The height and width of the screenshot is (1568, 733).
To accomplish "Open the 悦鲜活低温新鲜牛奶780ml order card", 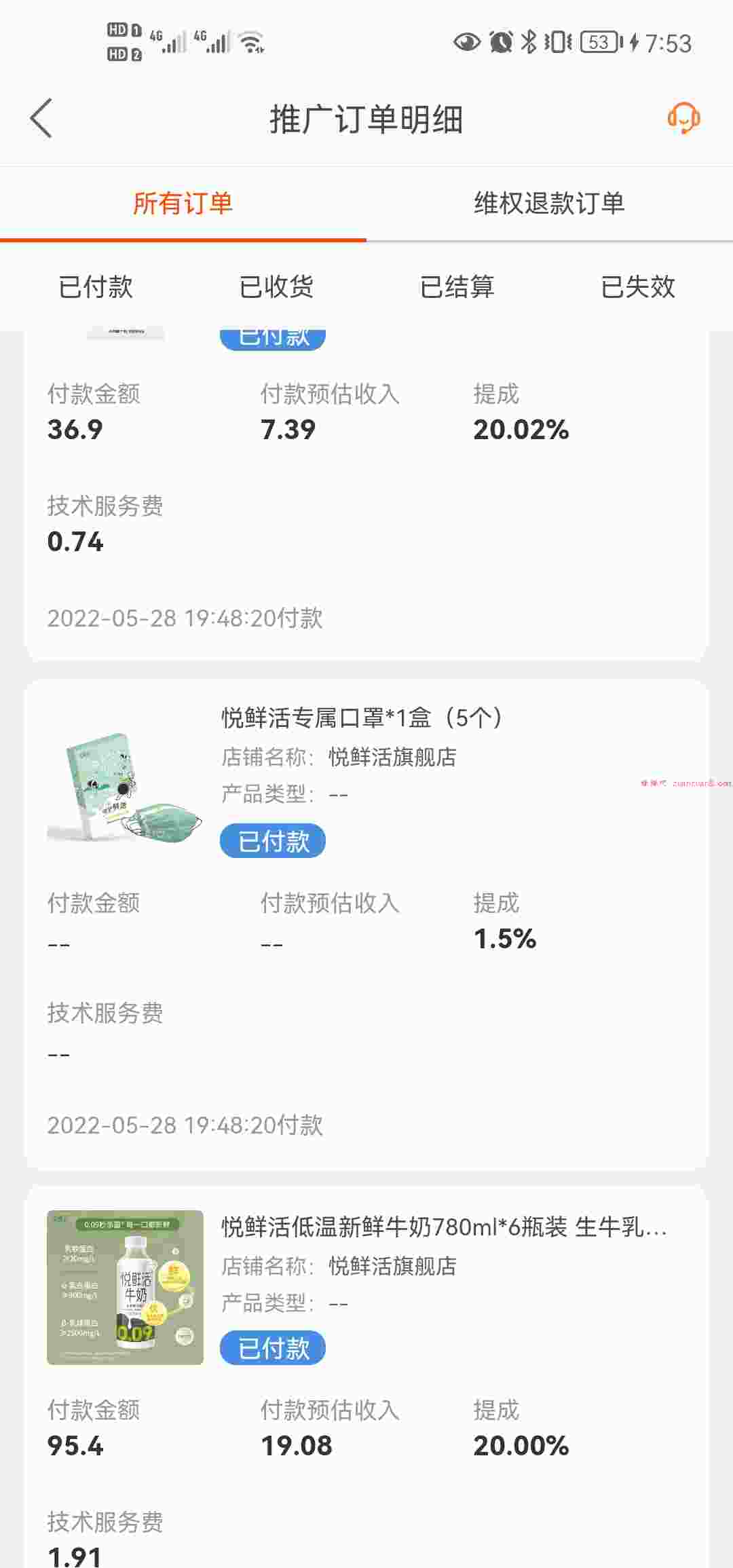I will [444, 1227].
